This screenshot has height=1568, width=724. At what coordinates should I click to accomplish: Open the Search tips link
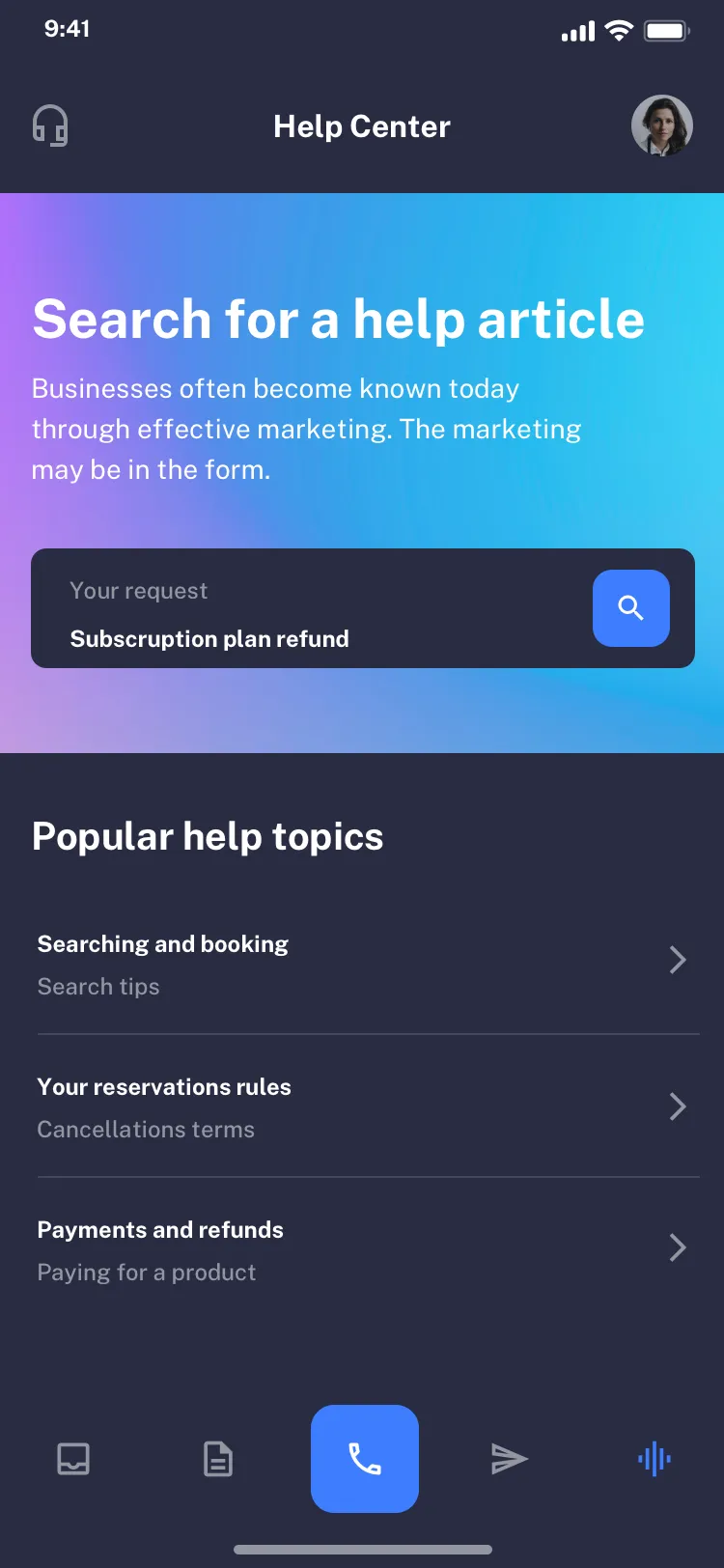point(98,986)
